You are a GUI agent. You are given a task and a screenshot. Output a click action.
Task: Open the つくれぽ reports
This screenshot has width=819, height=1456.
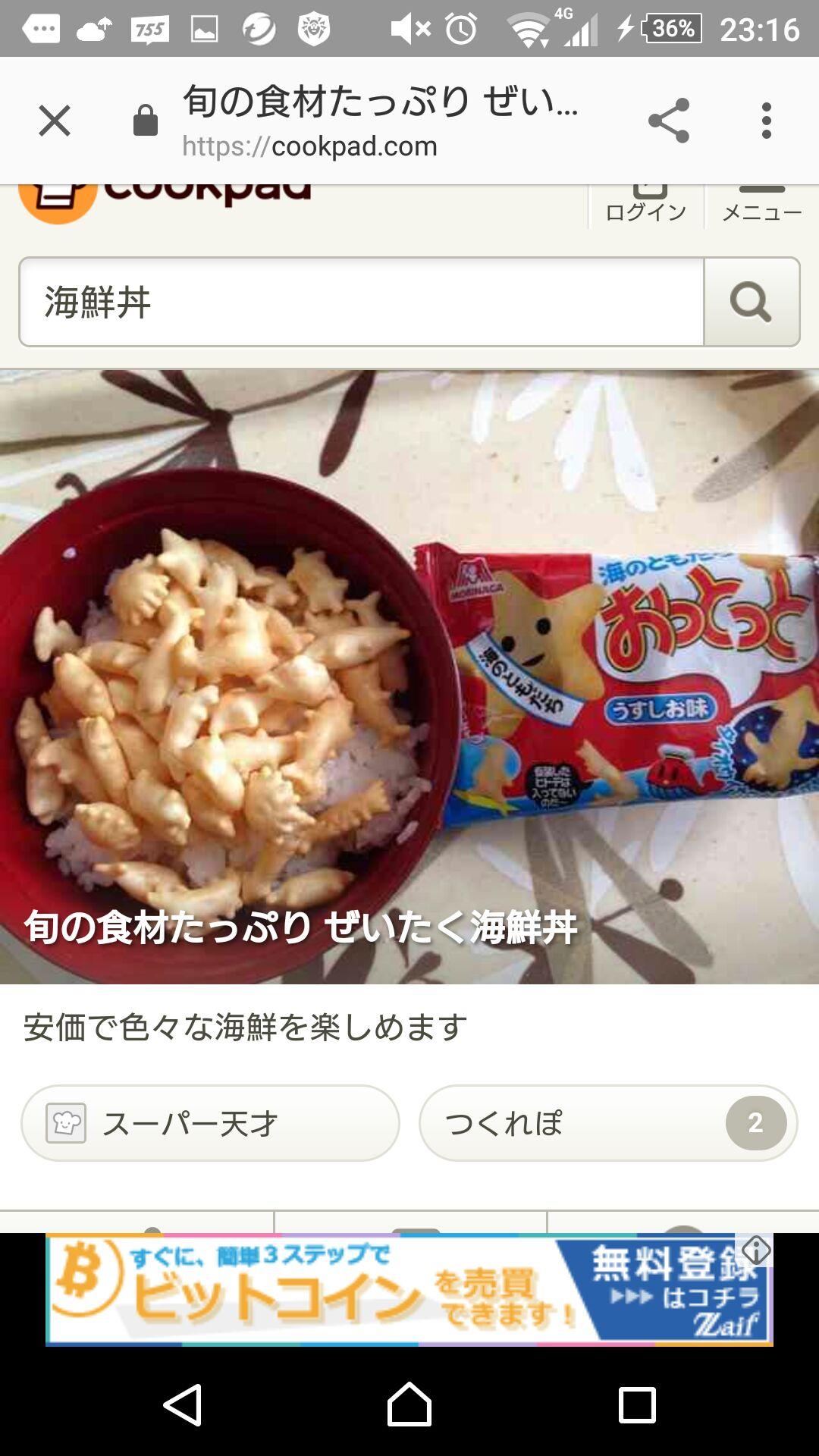tap(607, 1123)
